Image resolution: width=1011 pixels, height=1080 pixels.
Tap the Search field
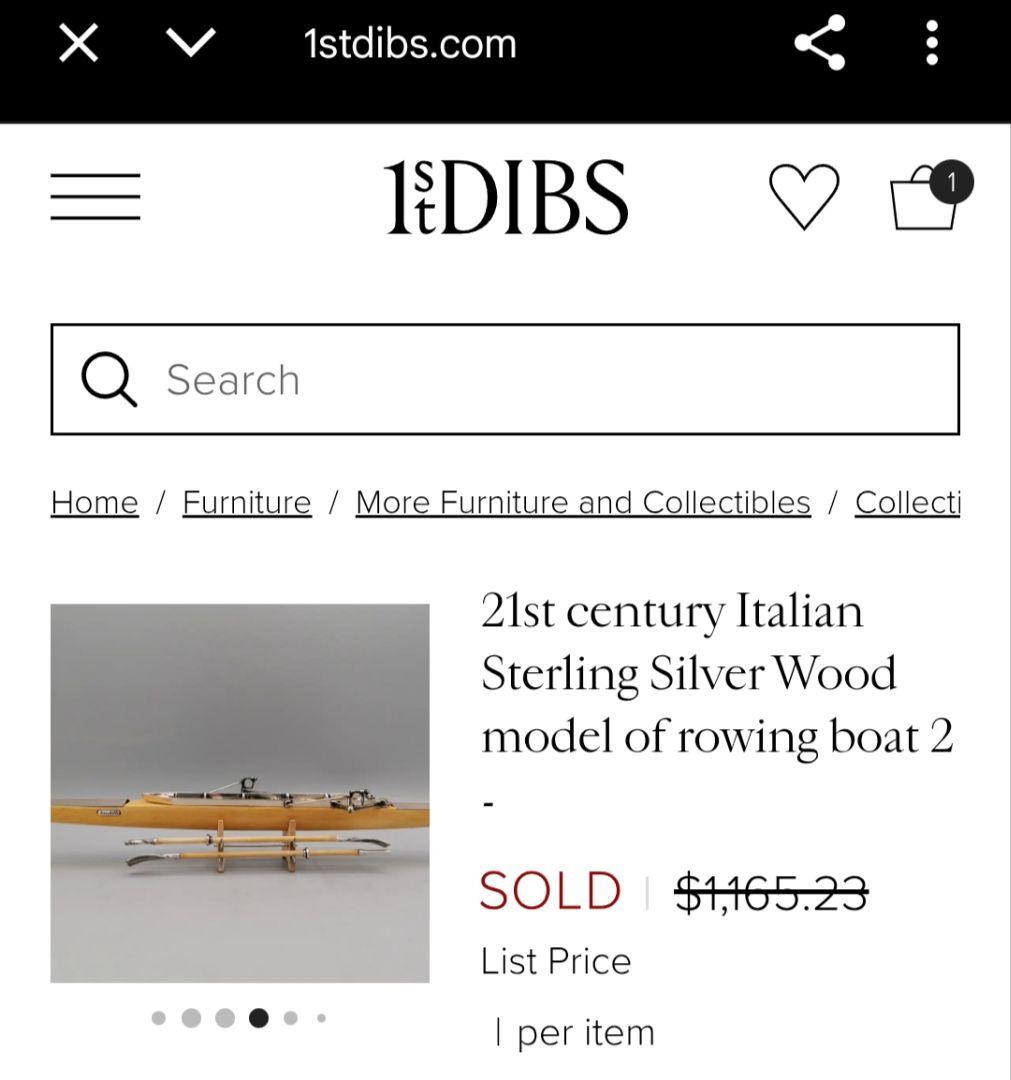[505, 380]
